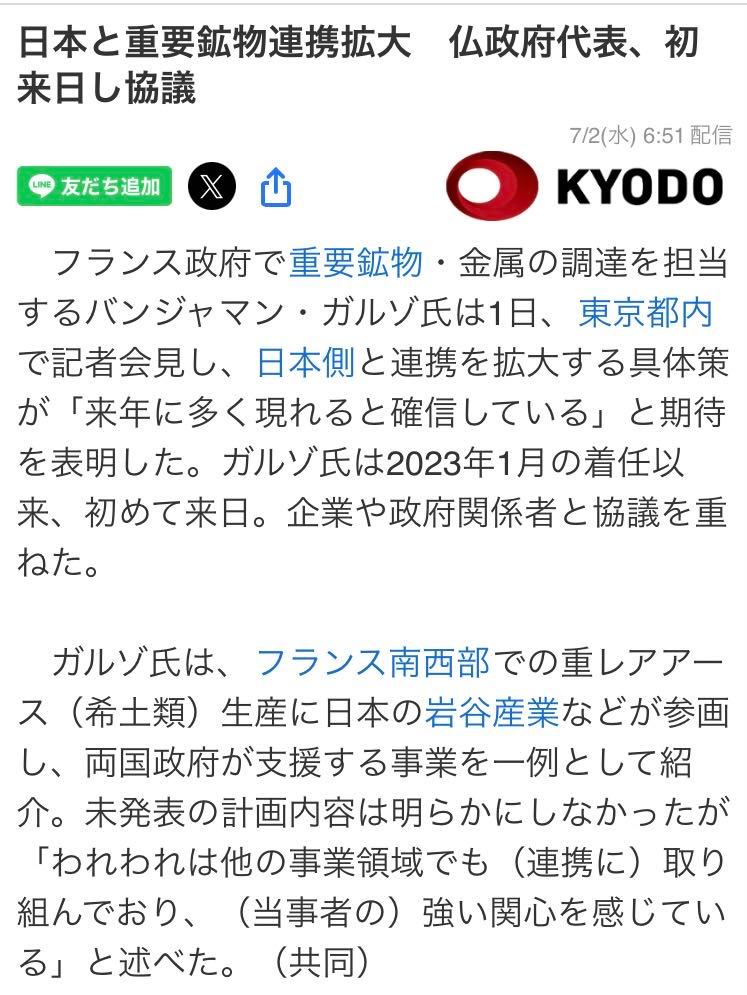
Task: Open the 重要鉱物 link
Action: (x=355, y=264)
